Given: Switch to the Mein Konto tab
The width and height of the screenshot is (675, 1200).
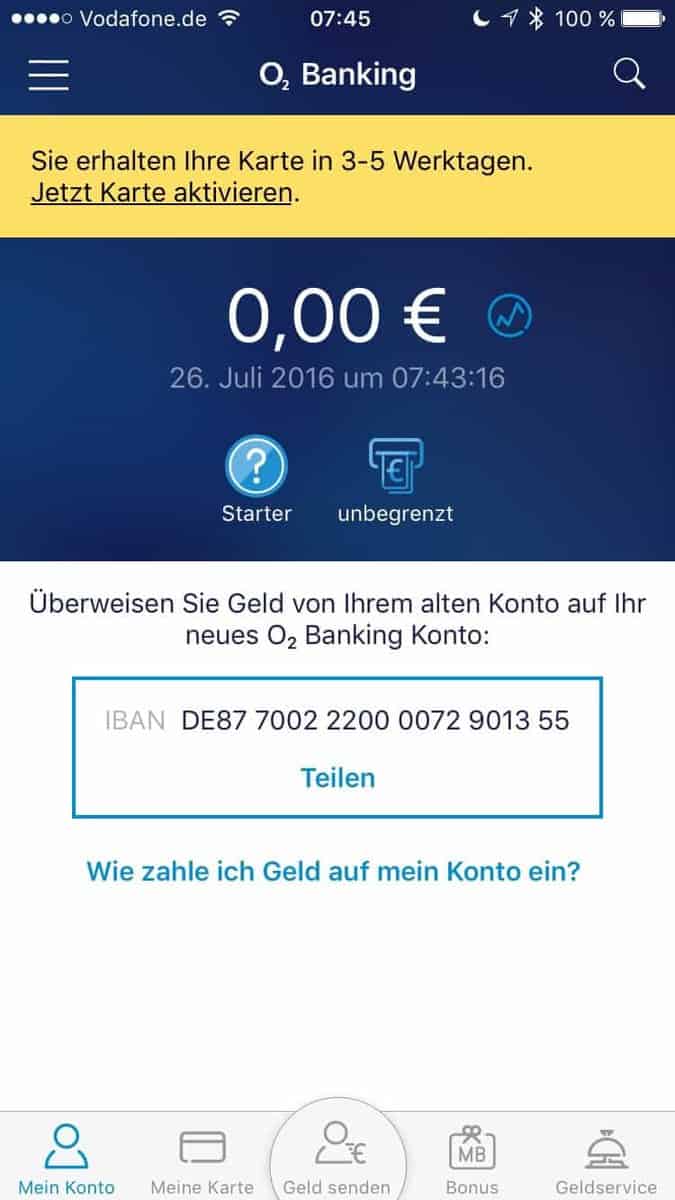Looking at the screenshot, I should (x=66, y=1160).
